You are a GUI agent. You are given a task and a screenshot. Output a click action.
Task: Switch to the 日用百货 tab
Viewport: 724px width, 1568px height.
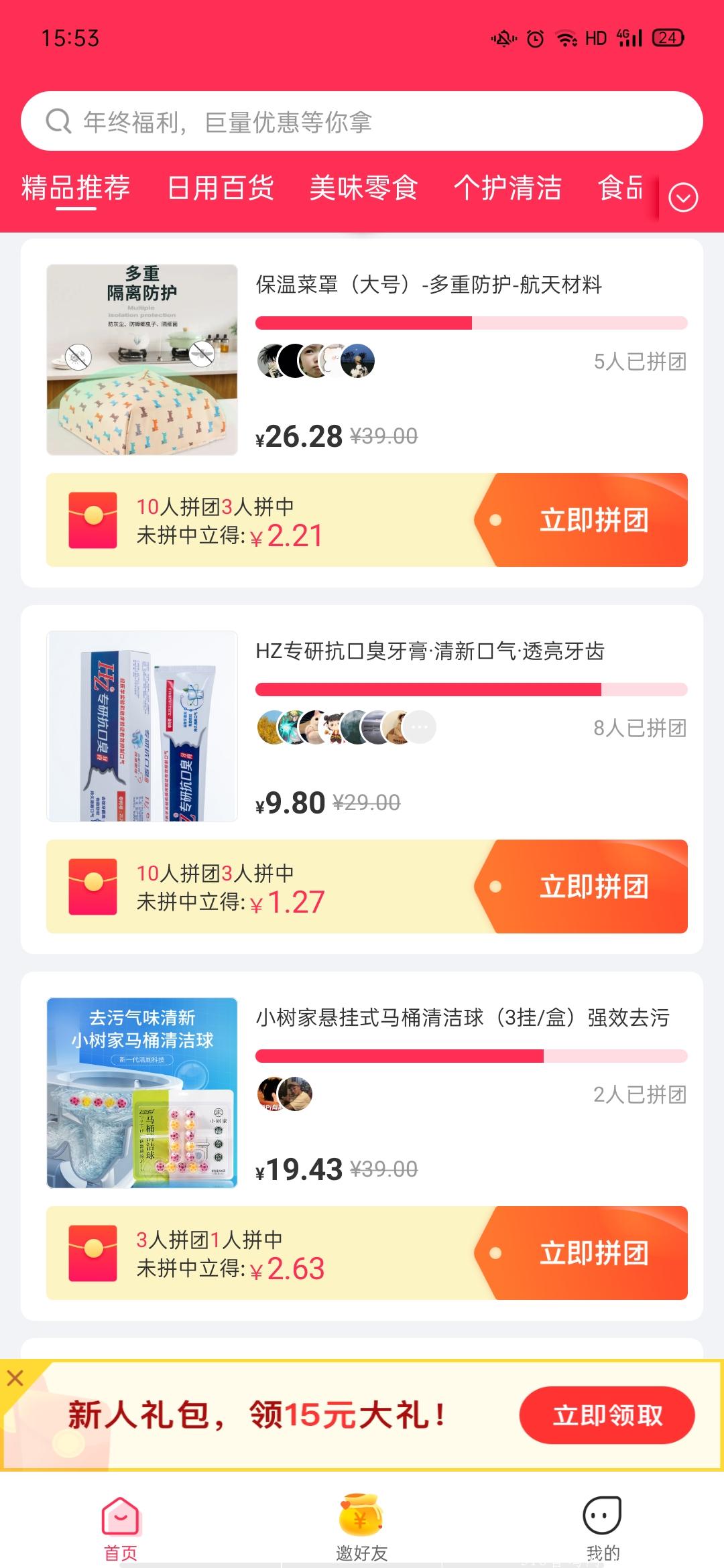pos(221,190)
